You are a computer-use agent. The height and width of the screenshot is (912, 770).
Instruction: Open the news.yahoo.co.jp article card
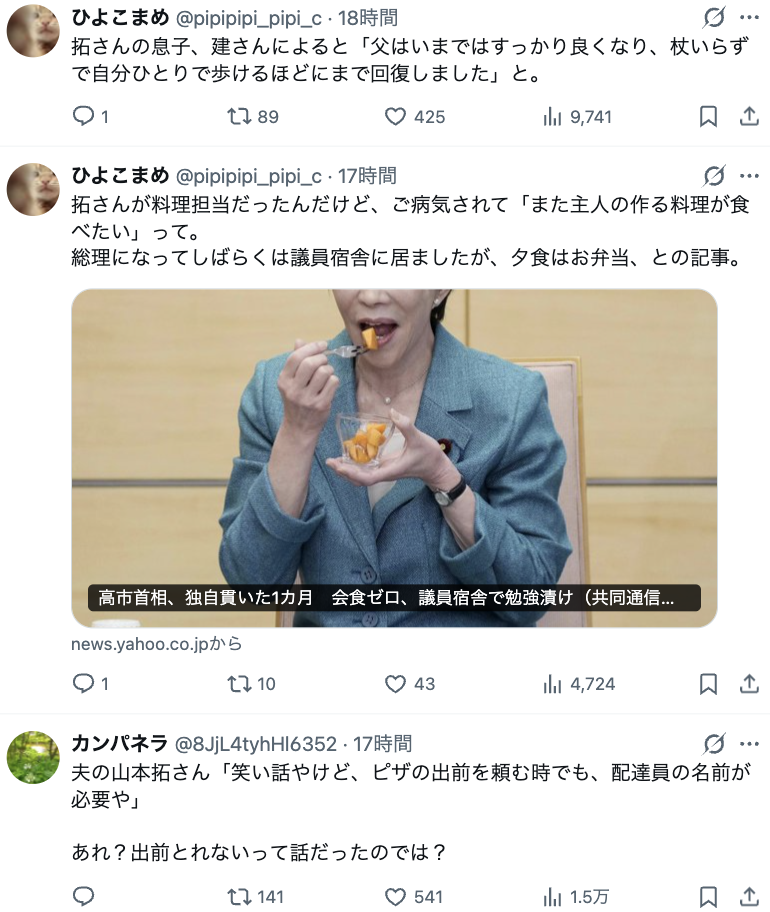[x=394, y=458]
